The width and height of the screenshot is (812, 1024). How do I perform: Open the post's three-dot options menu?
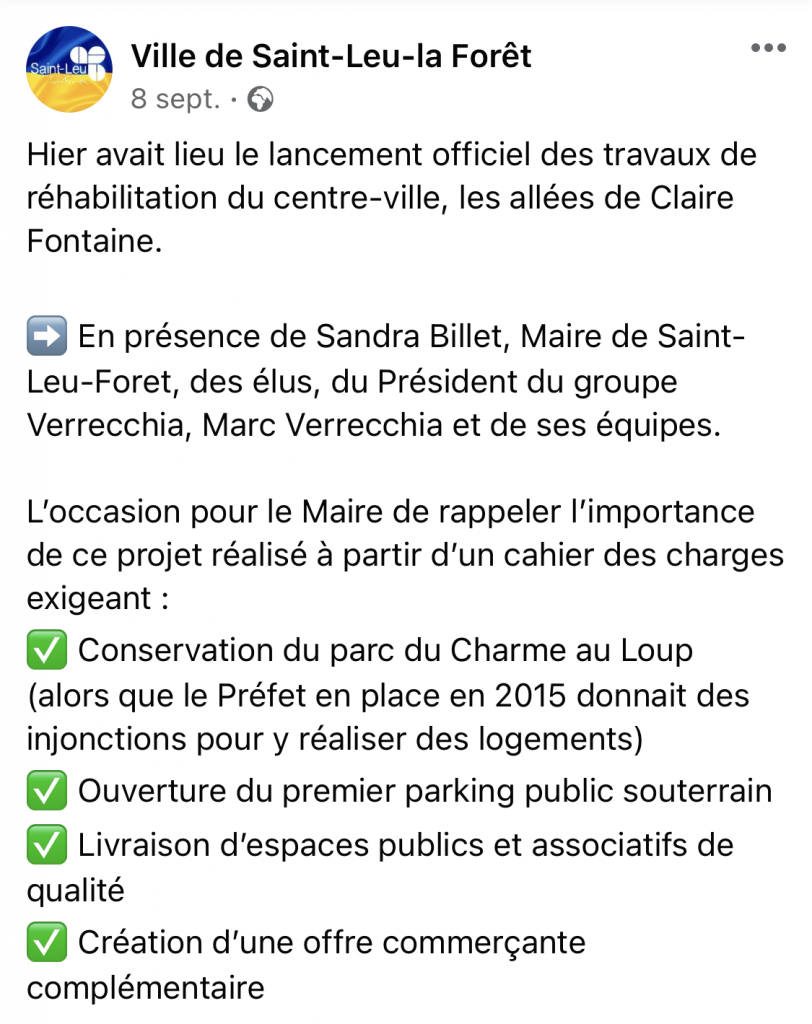tap(768, 48)
